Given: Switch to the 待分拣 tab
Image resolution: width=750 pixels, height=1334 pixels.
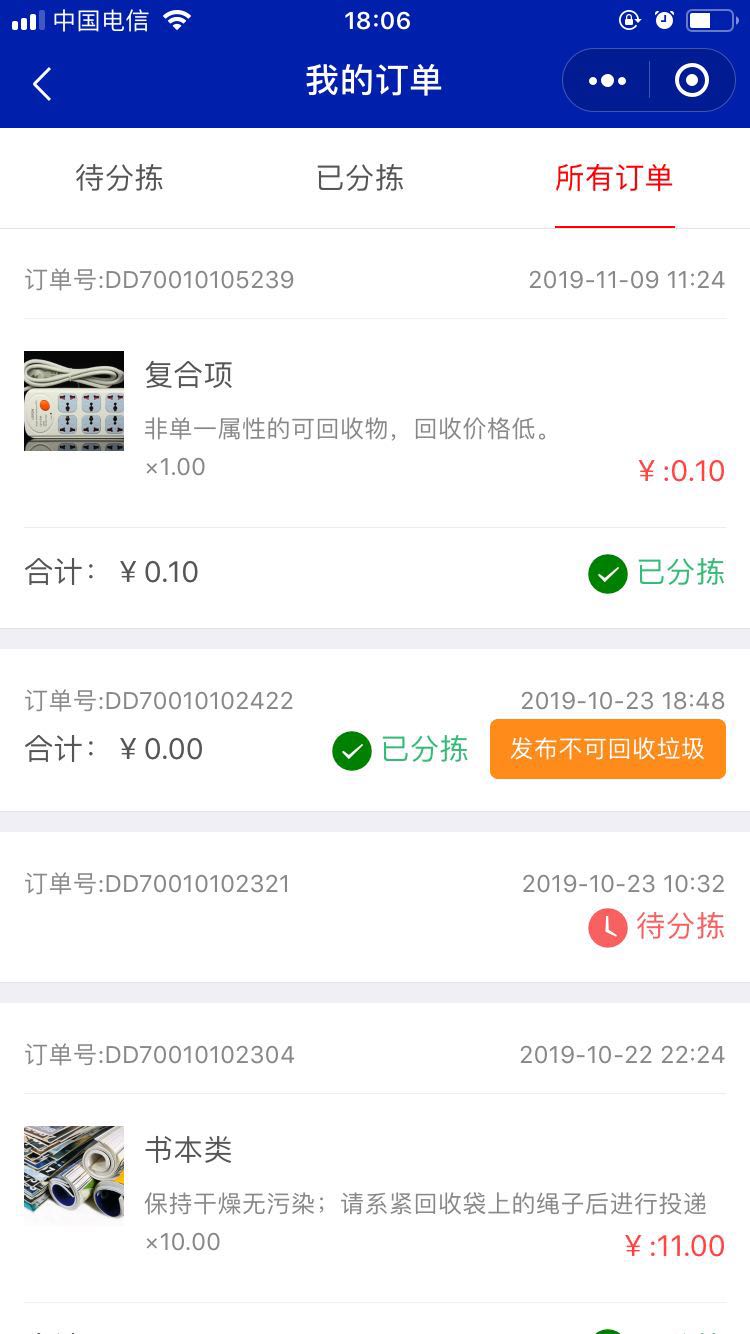Looking at the screenshot, I should [x=119, y=178].
